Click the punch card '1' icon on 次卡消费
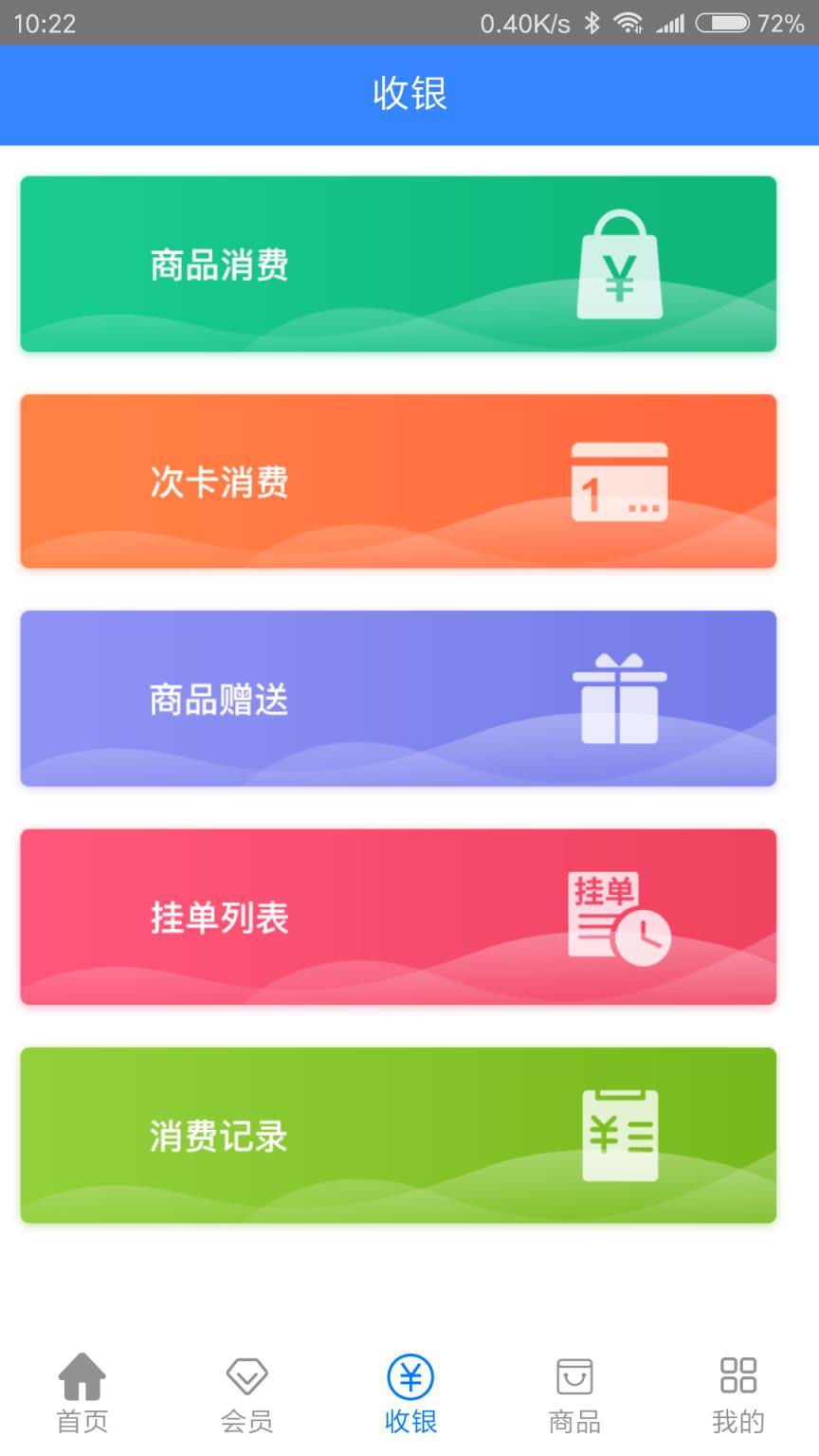Screen dimensions: 819x1456 click(619, 483)
